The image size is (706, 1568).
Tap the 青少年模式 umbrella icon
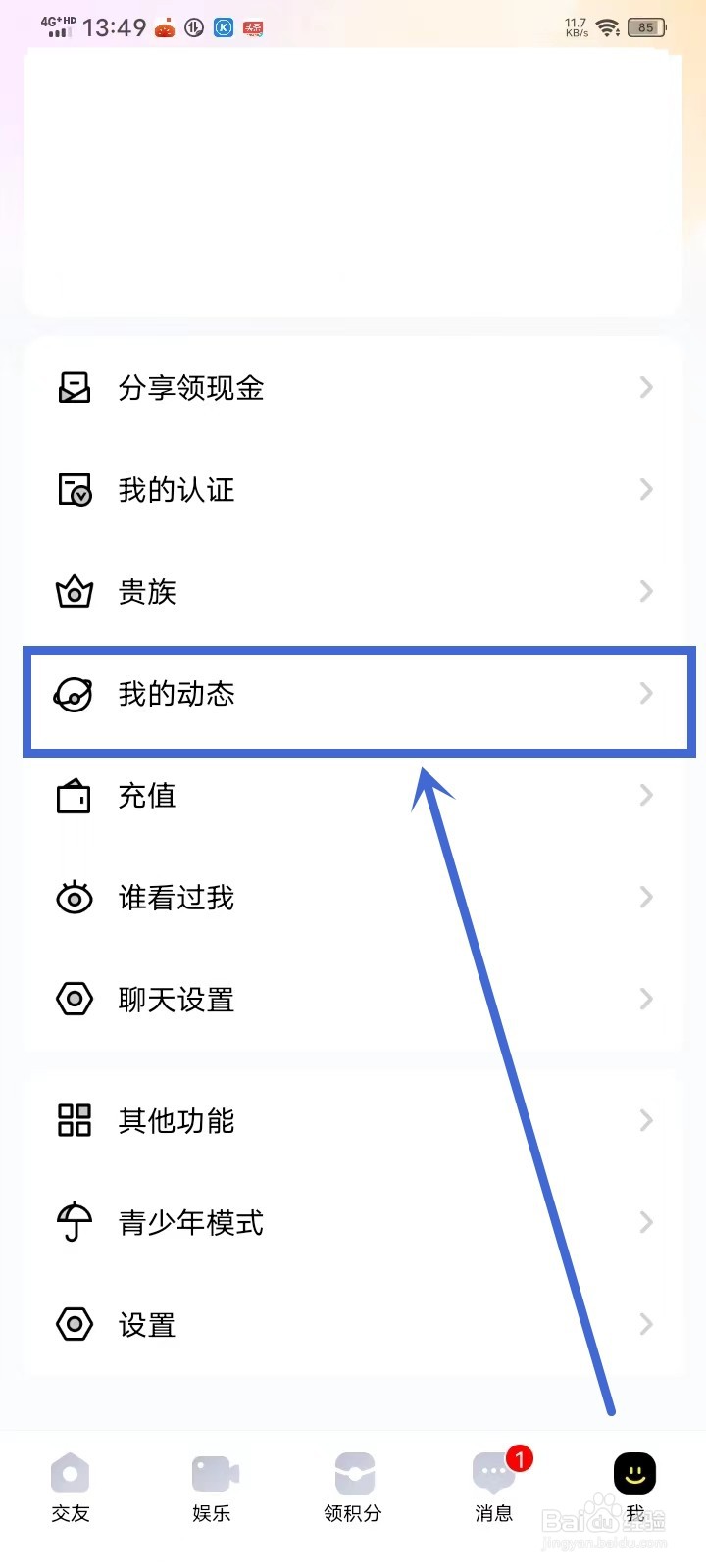(x=73, y=1222)
